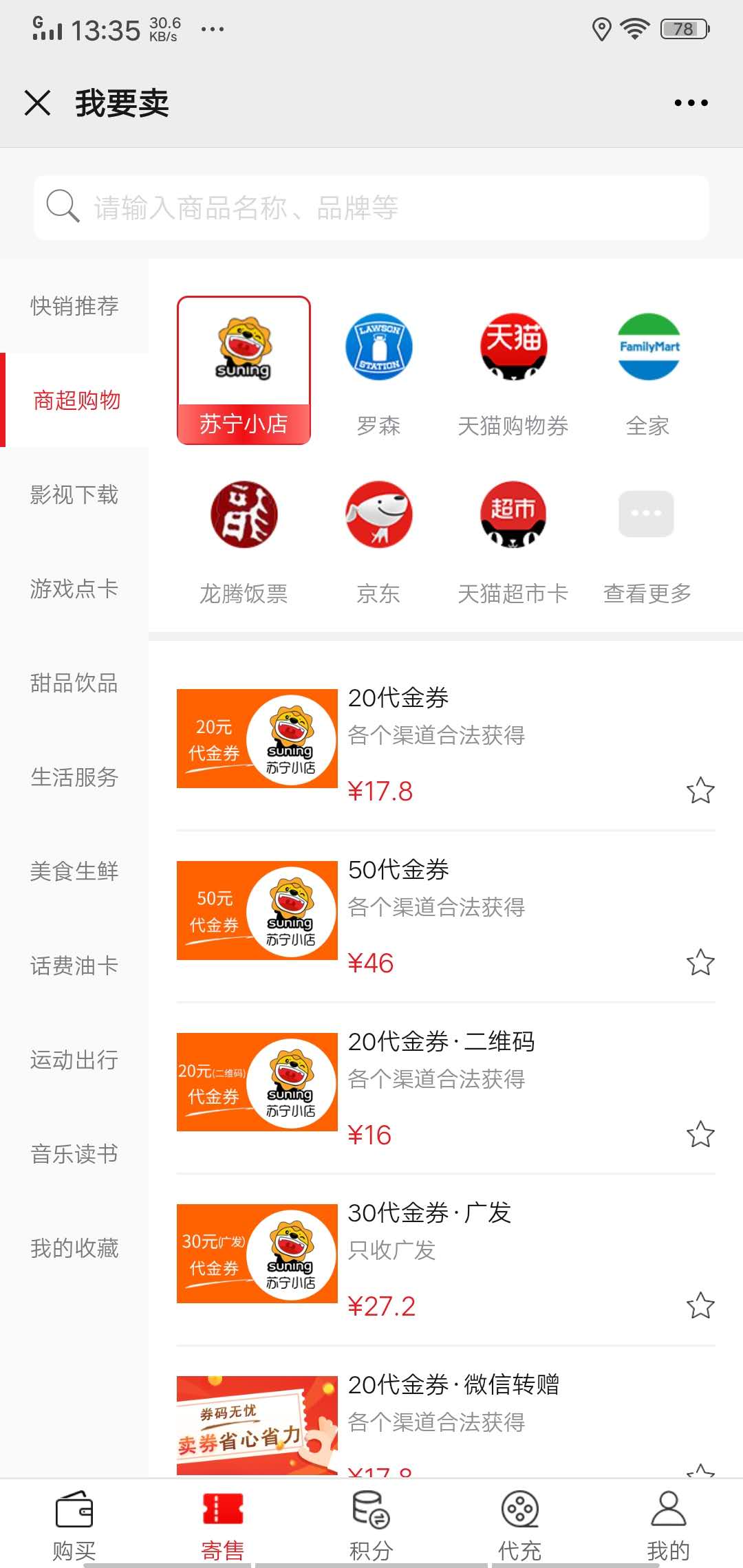Open the 游戏点卡 category
Image resolution: width=743 pixels, height=1568 pixels.
(x=76, y=589)
